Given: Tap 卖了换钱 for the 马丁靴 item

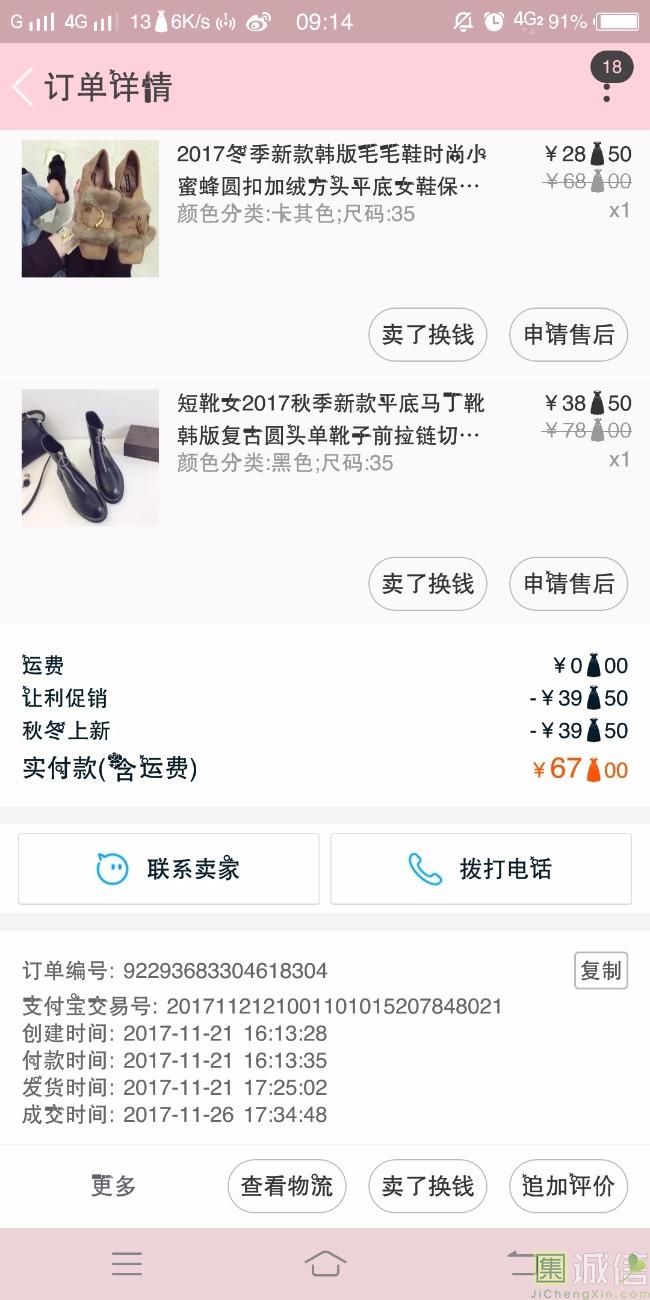Looking at the screenshot, I should pos(428,583).
